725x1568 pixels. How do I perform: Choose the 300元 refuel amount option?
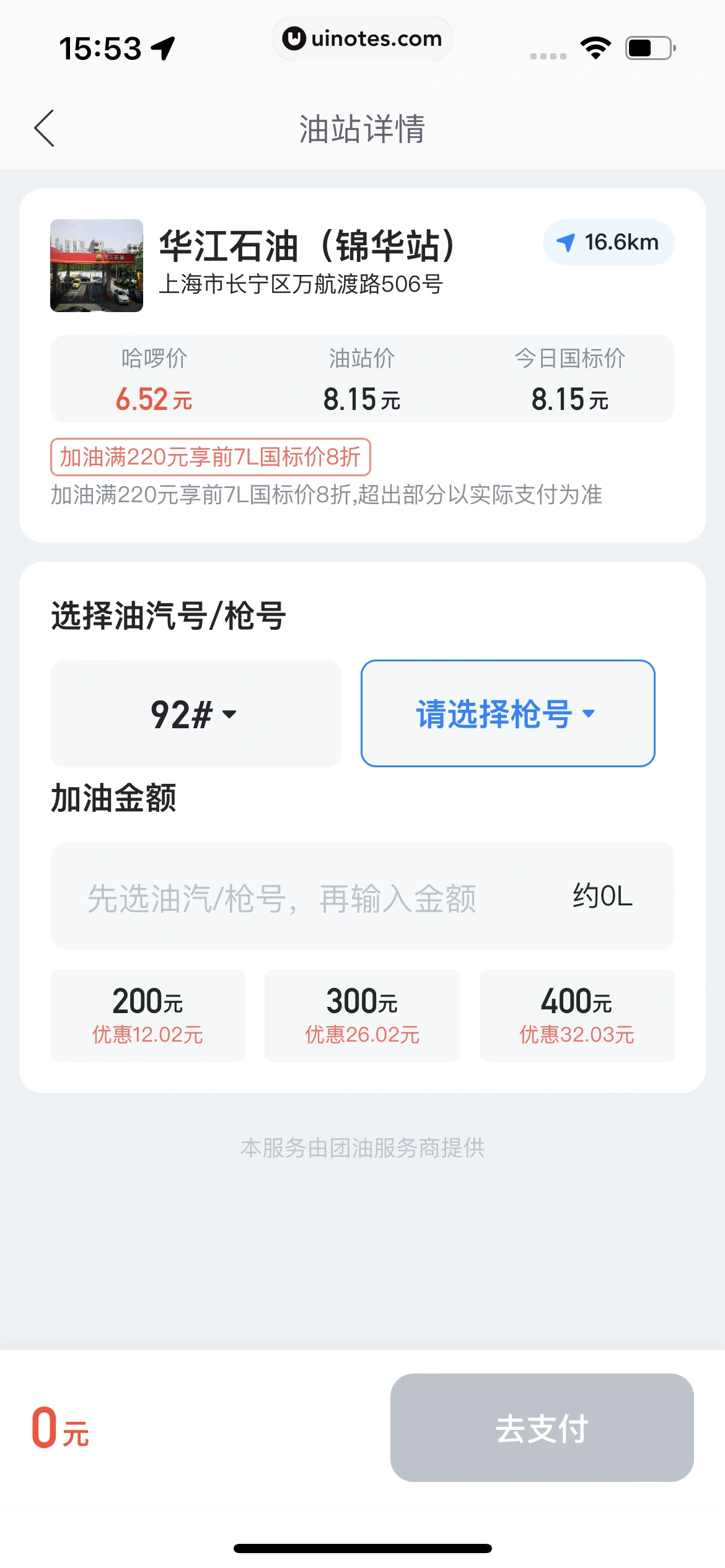pos(362,1015)
